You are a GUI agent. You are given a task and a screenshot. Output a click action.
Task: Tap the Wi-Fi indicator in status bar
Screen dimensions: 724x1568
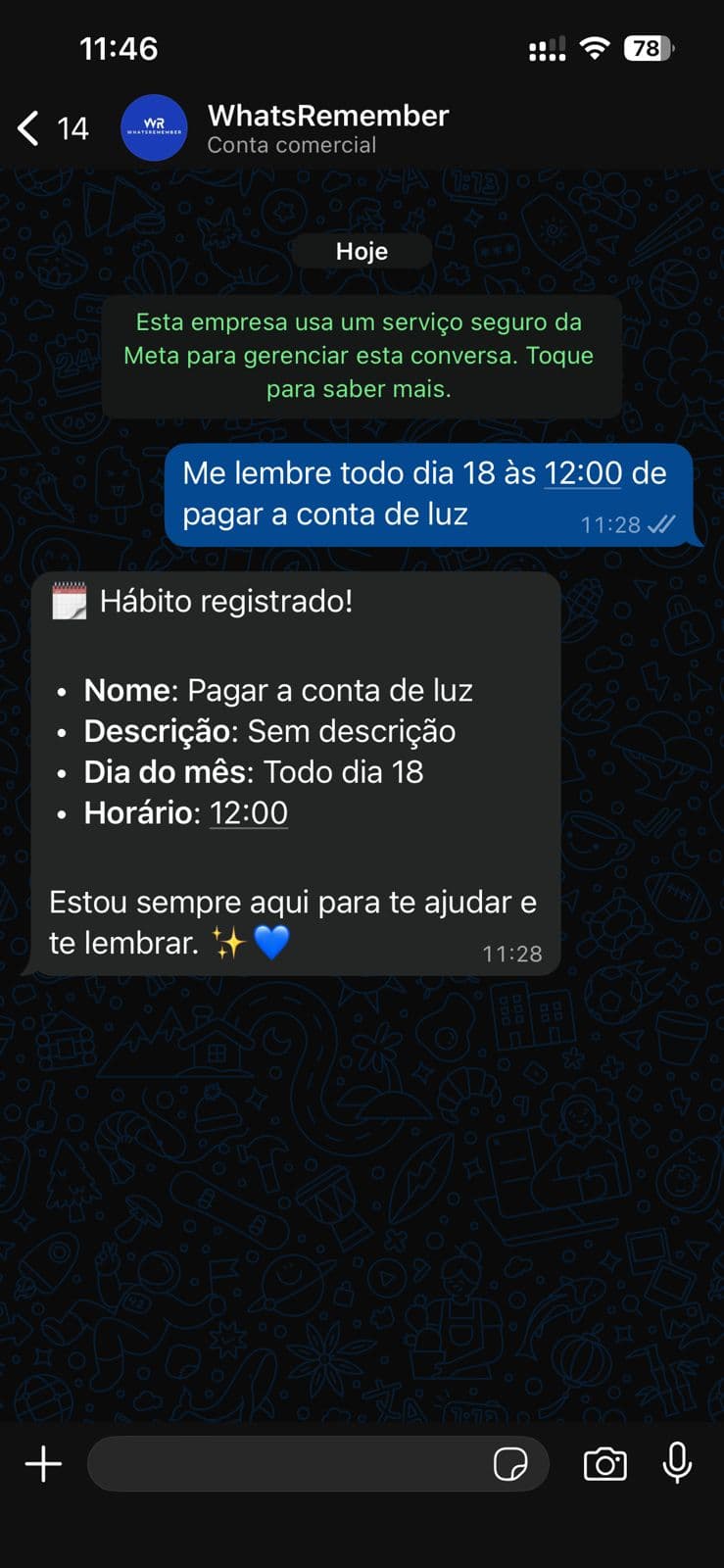(x=597, y=47)
